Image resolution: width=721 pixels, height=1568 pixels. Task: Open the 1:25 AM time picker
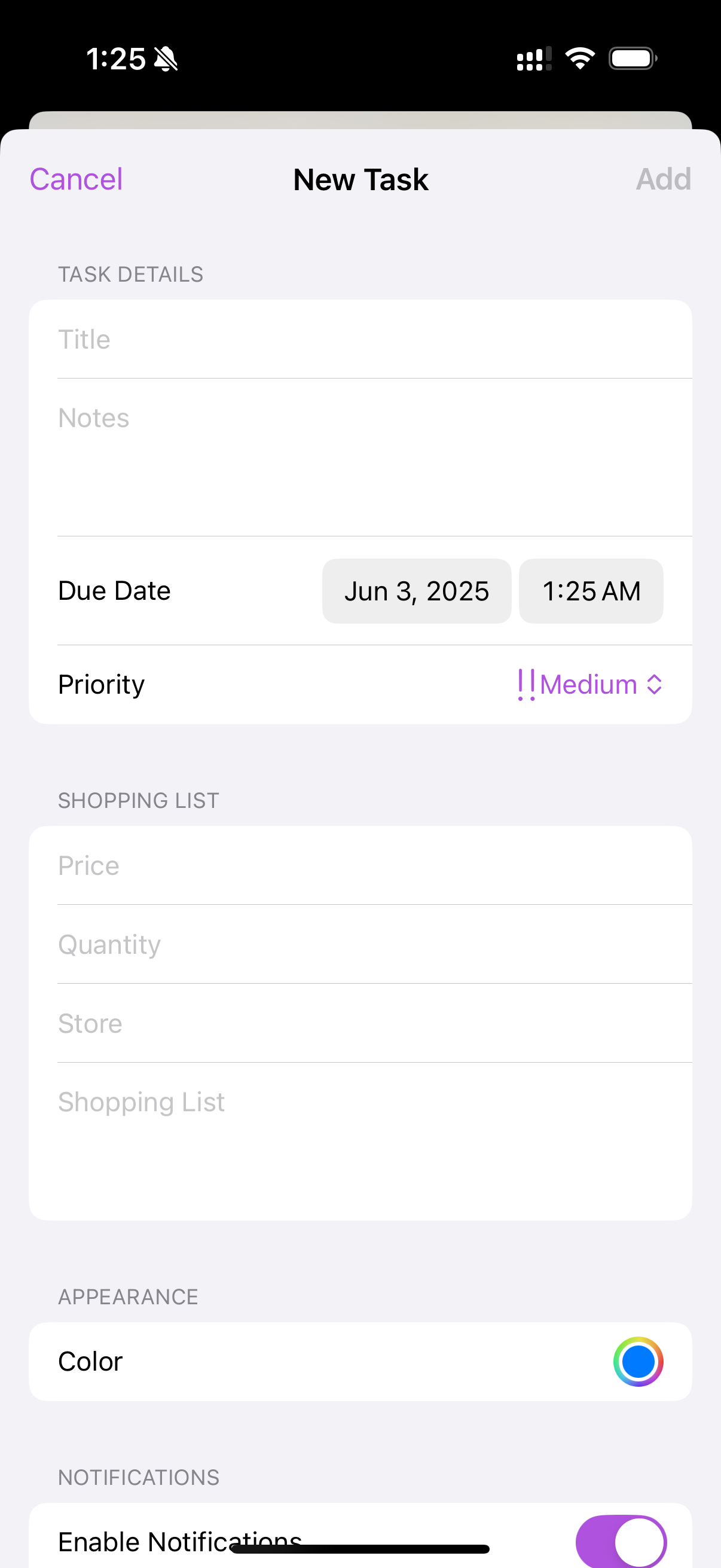(590, 590)
